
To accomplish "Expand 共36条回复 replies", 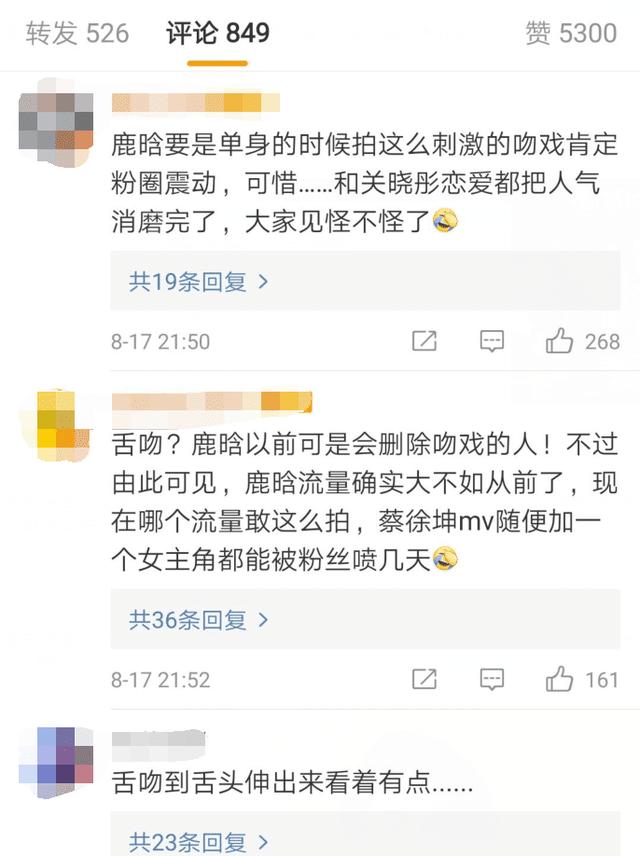I will coord(198,620).
